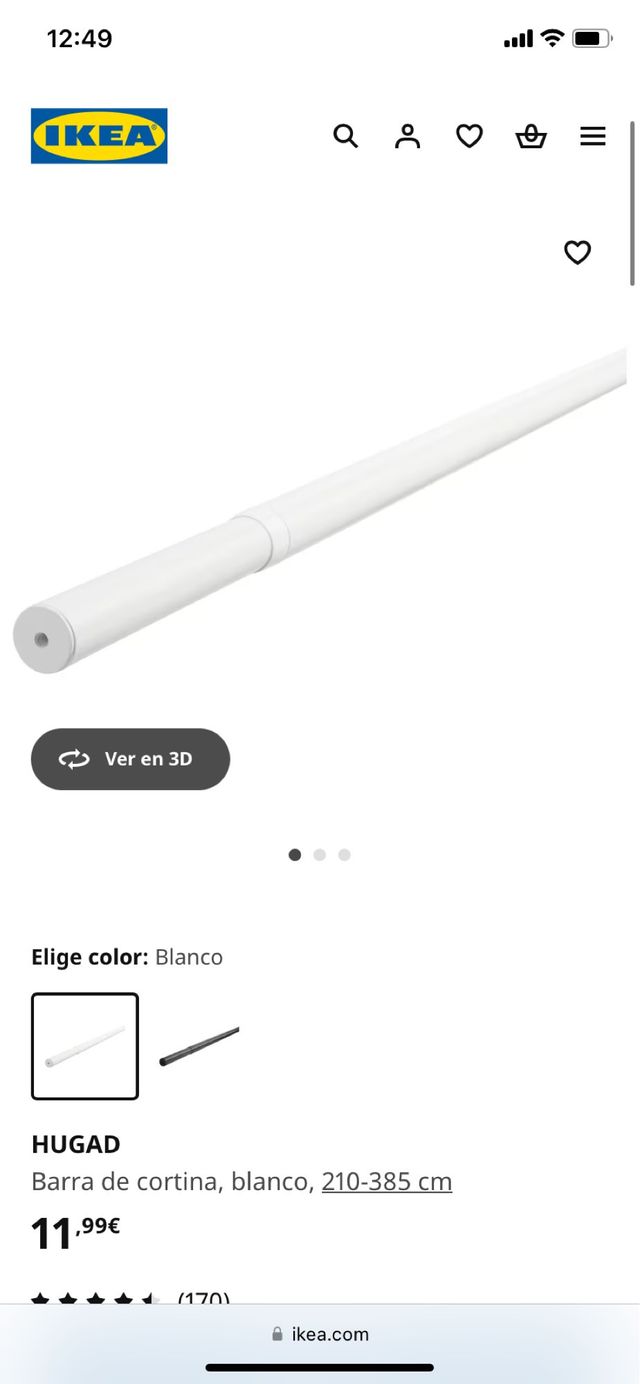640x1384 pixels.
Task: Open the favorites list in header
Action: (469, 136)
